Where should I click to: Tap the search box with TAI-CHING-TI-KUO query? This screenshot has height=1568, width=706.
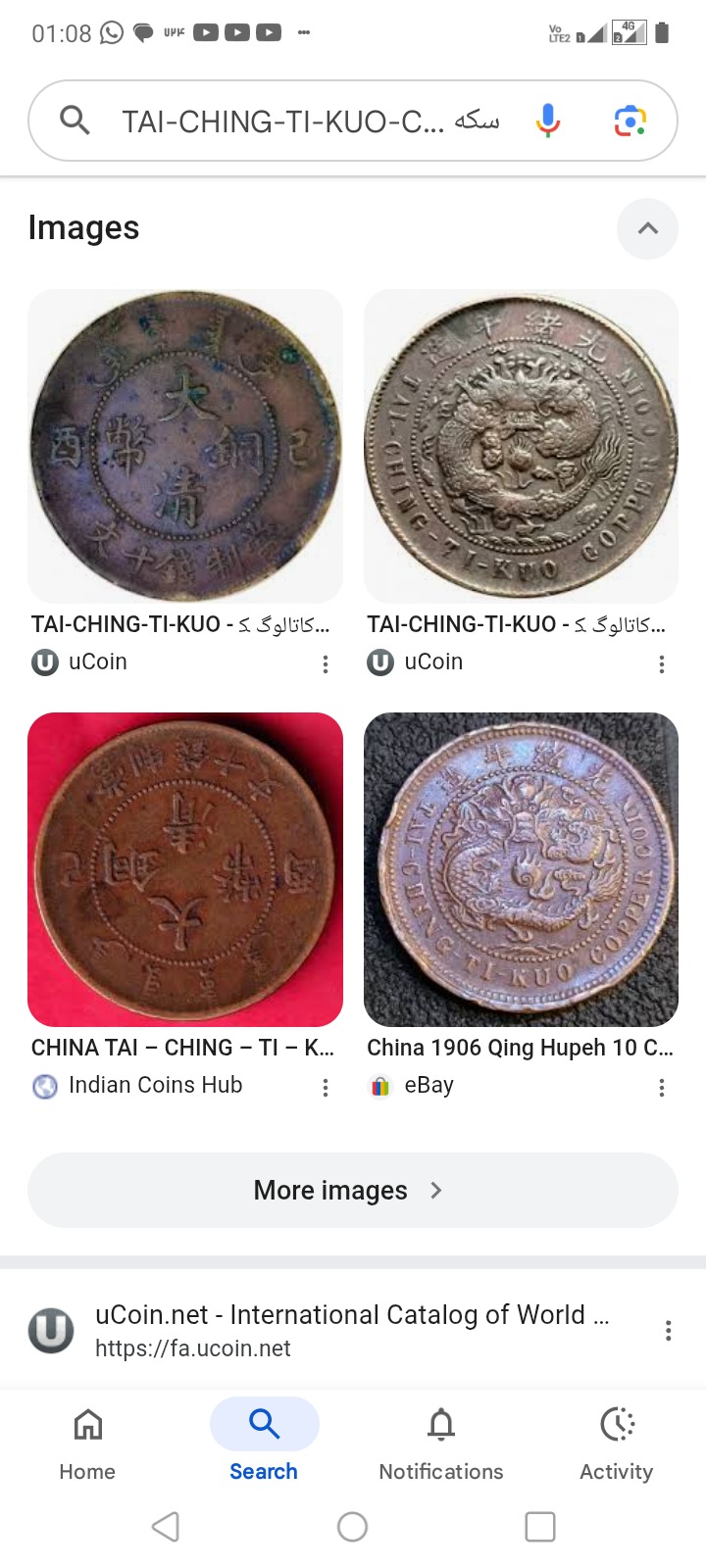coord(310,121)
